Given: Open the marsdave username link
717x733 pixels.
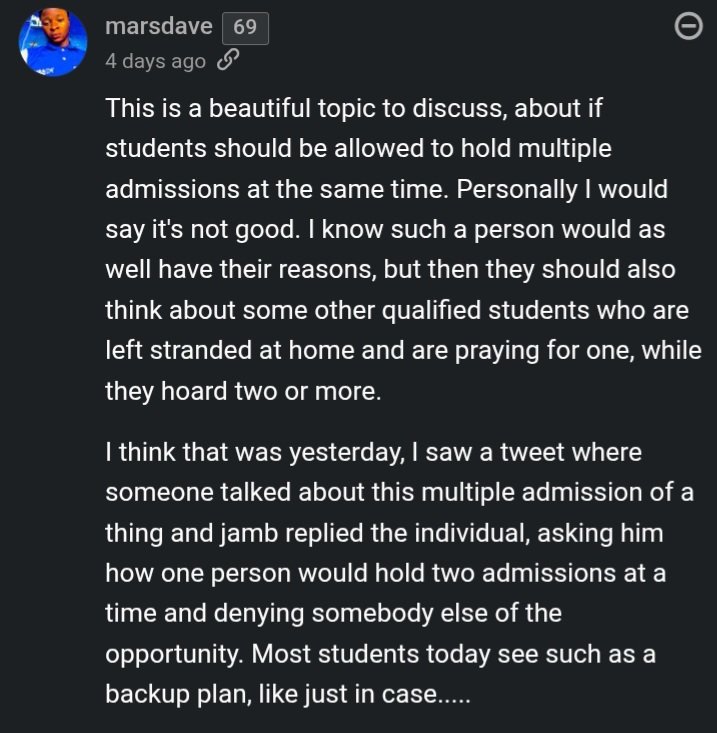Looking at the screenshot, I should click(158, 27).
